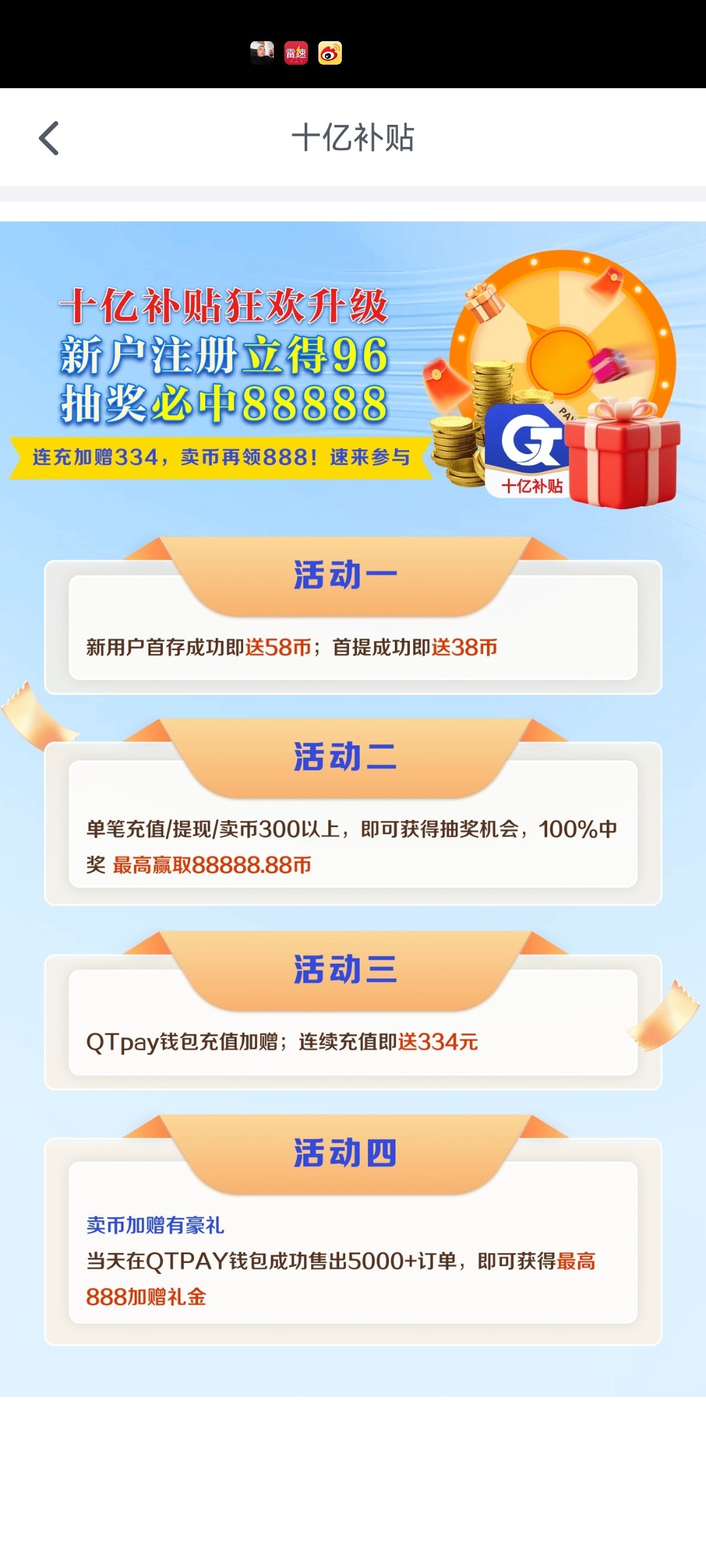The image size is (706, 1568).
Task: Go back using the top-left arrow
Action: point(49,138)
